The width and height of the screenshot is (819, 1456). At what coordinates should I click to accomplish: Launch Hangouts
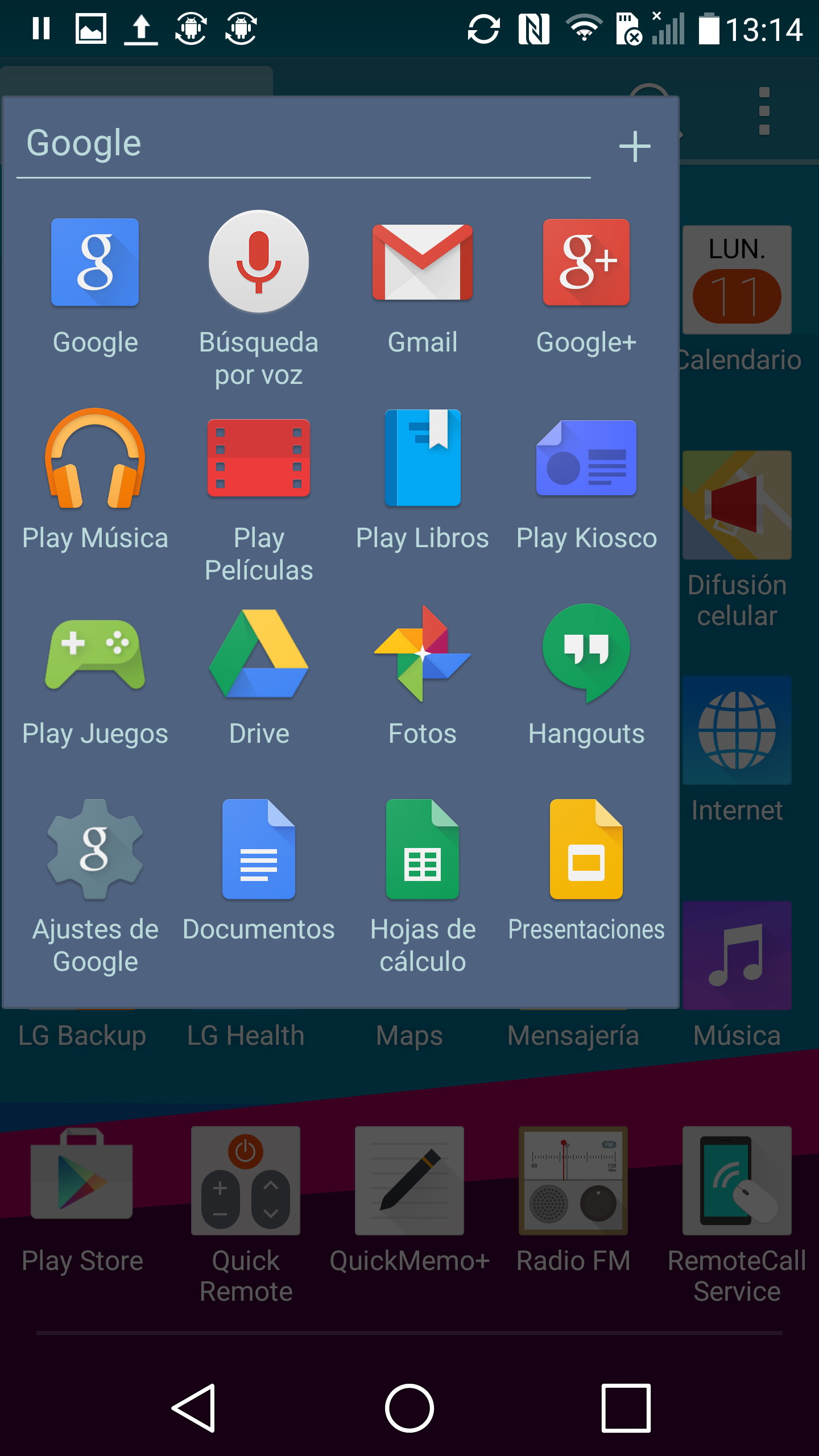click(x=586, y=654)
